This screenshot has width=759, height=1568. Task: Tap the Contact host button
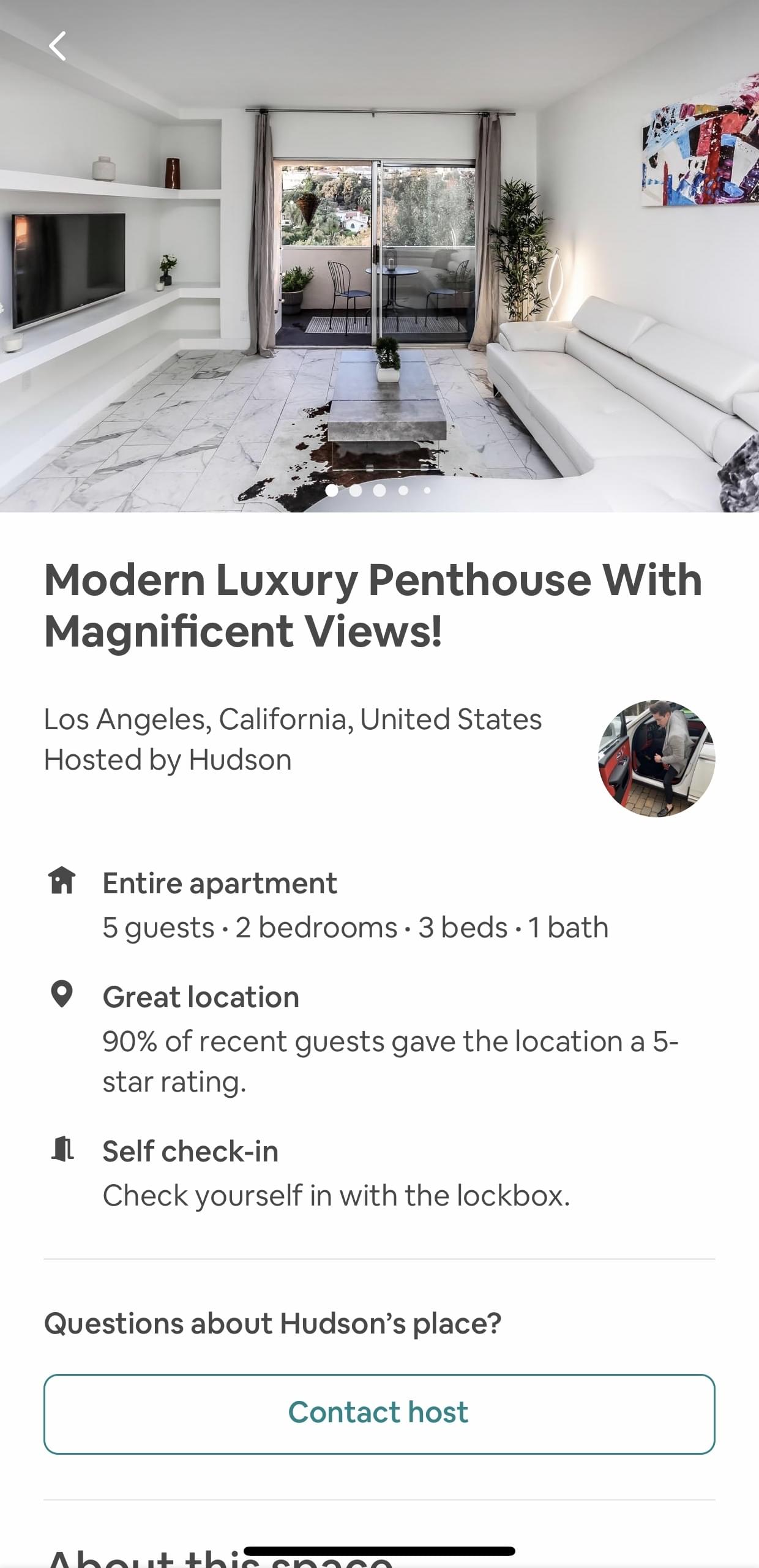[x=379, y=1414]
